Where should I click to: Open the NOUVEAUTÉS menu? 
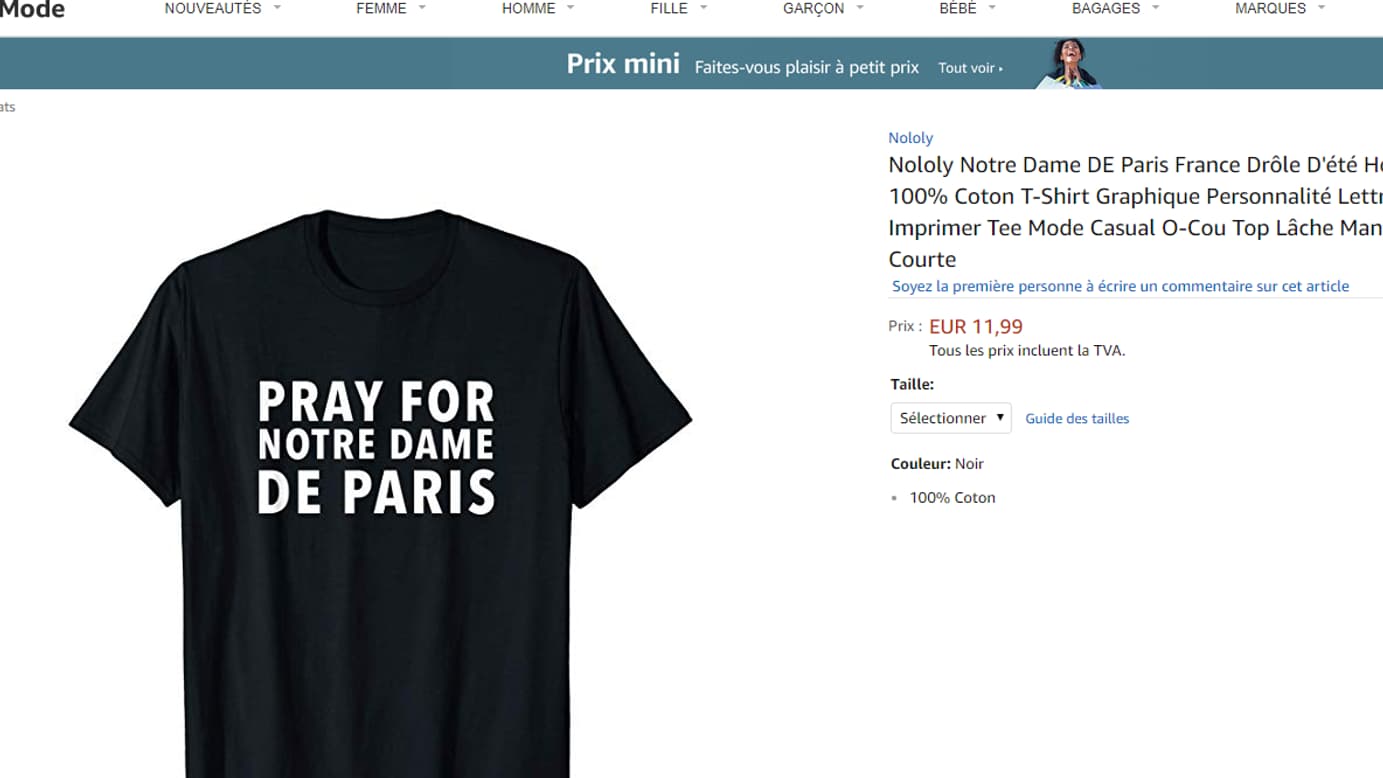tap(222, 9)
